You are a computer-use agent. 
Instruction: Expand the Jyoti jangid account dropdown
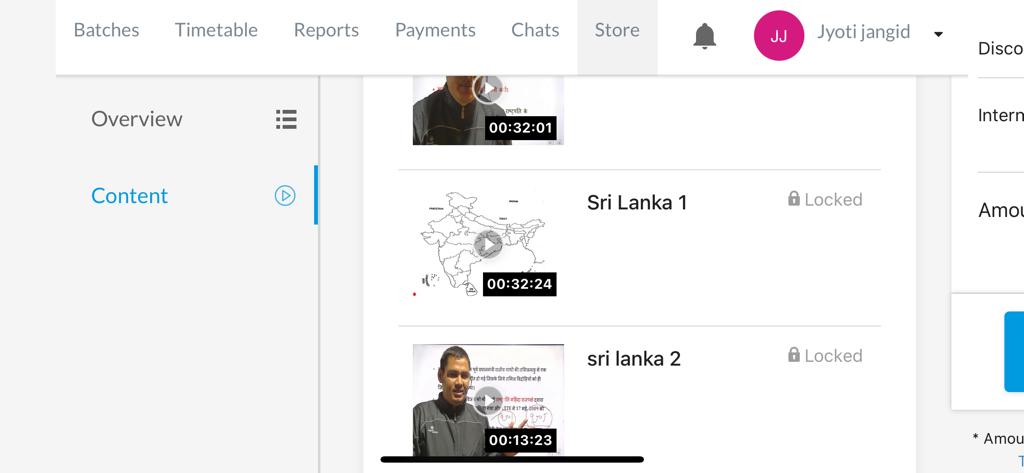(x=938, y=34)
